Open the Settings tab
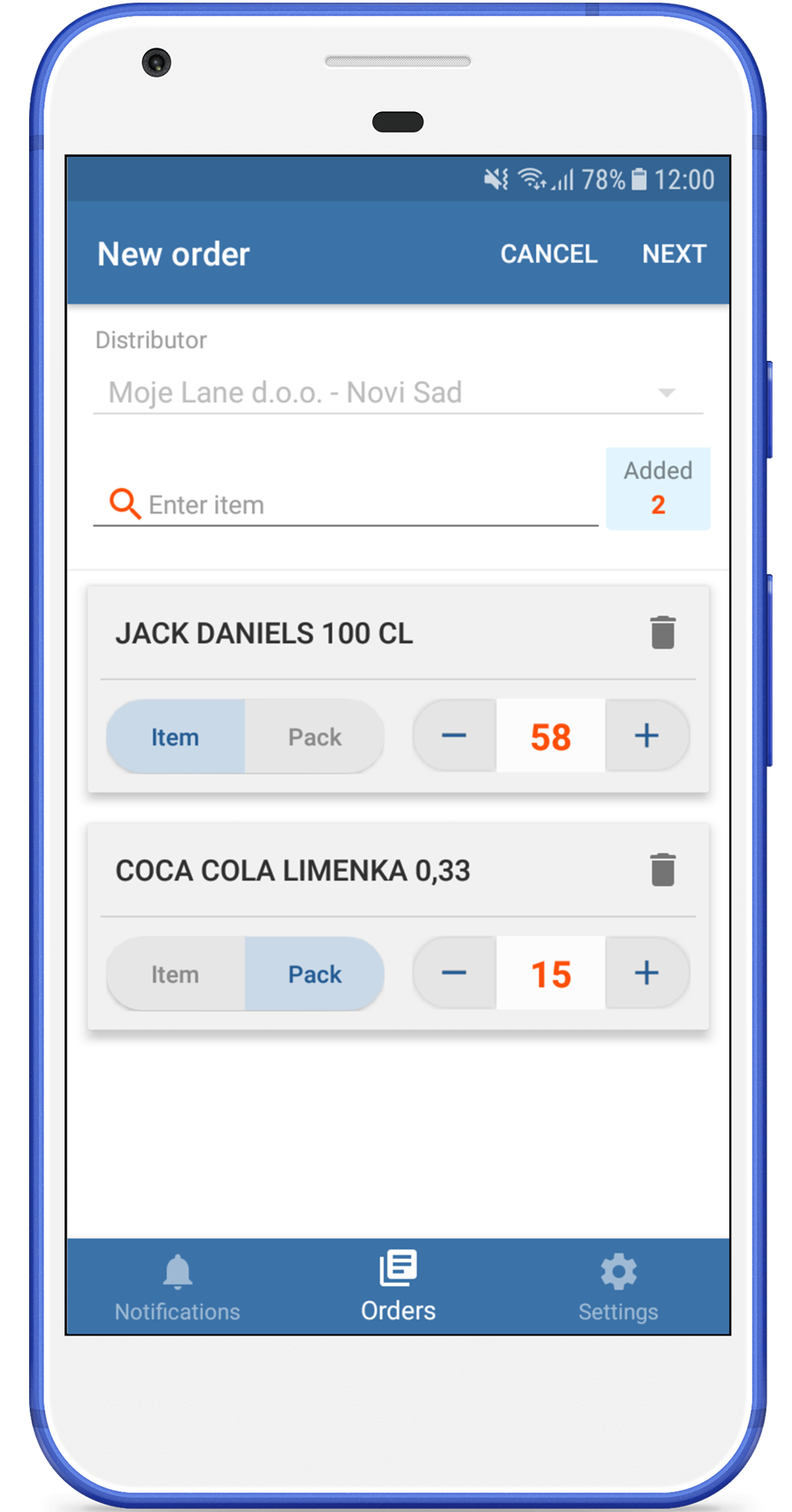The width and height of the screenshot is (792, 1512). click(x=618, y=1288)
